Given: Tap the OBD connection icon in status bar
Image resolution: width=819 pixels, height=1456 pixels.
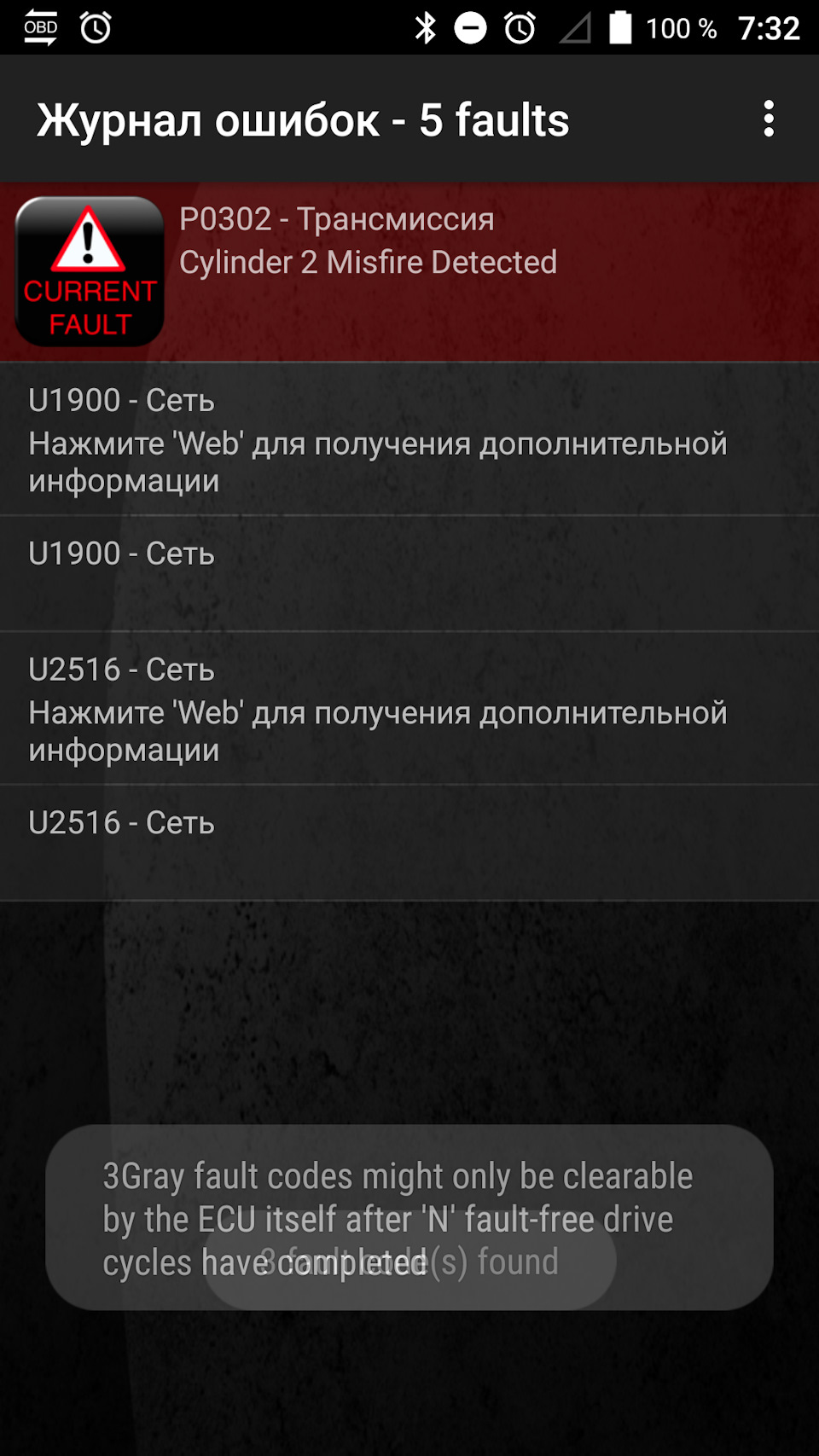Looking at the screenshot, I should [x=40, y=26].
